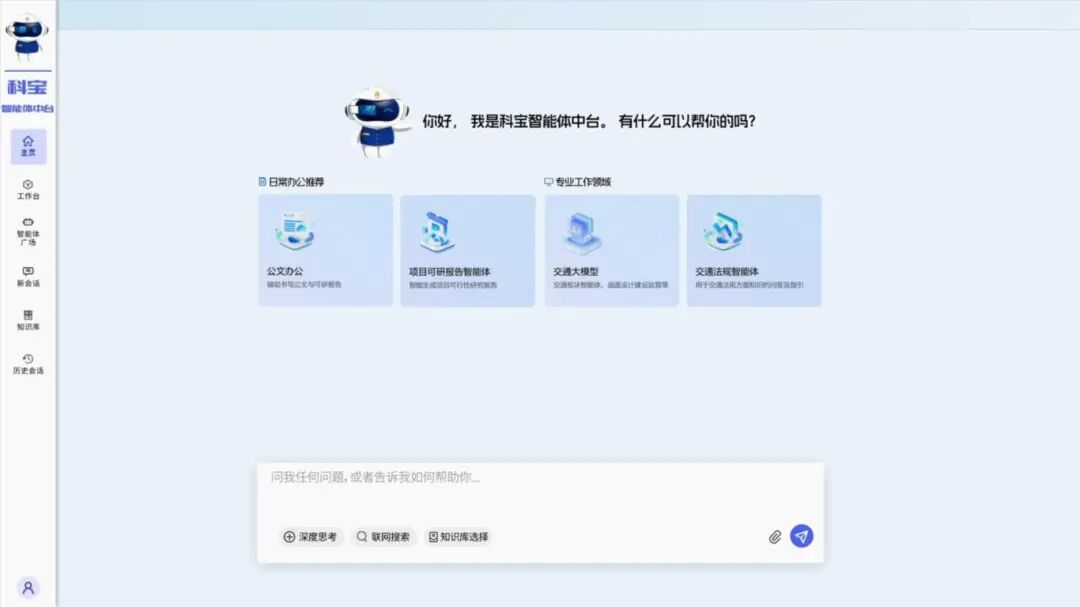Open the user profile icon
Image resolution: width=1080 pixels, height=607 pixels.
point(28,588)
